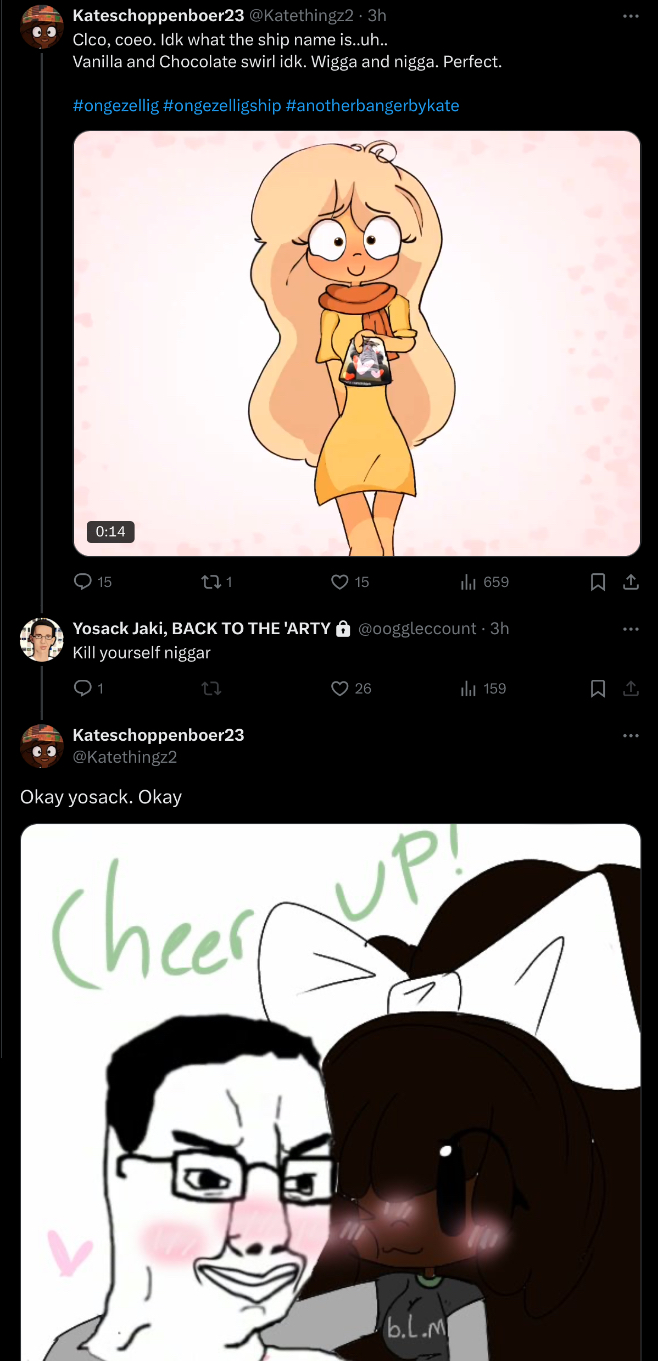This screenshot has width=658, height=1361.
Task: View analytics showing 659 views
Action: 468,582
